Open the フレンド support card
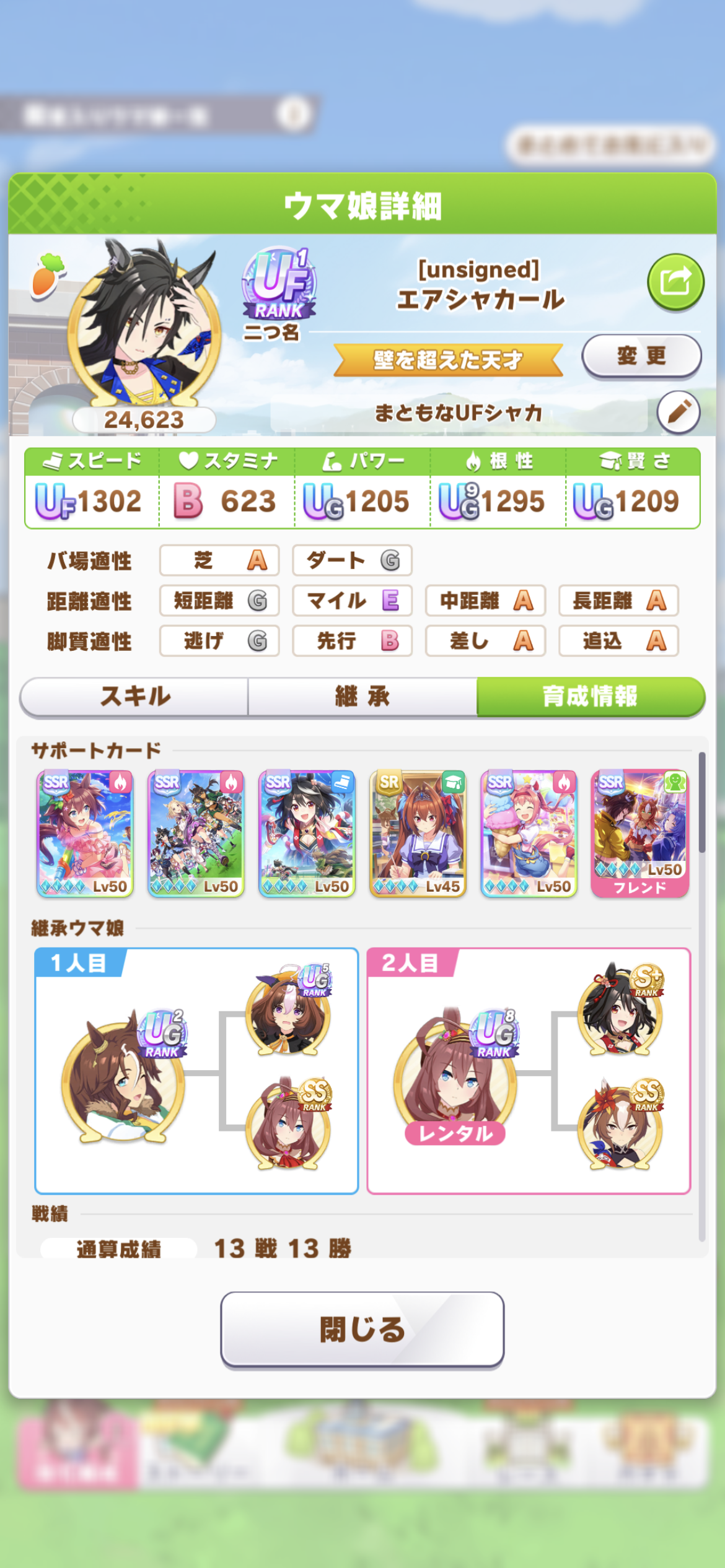725x1568 pixels. (640, 833)
